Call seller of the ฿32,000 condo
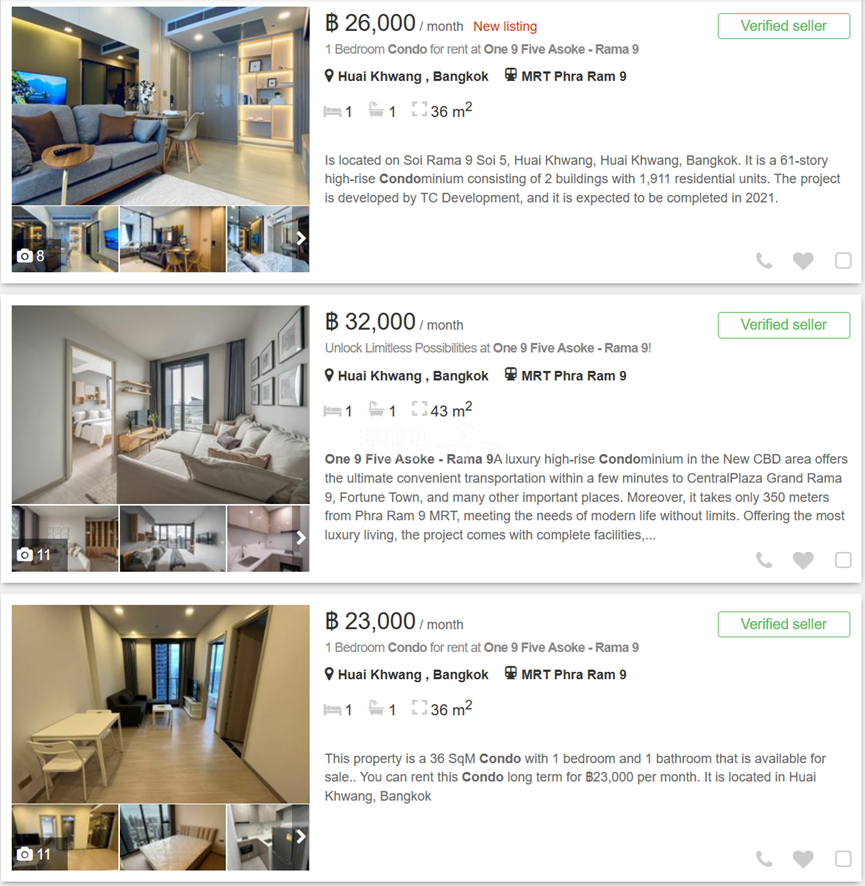Viewport: 865px width, 886px height. click(764, 560)
